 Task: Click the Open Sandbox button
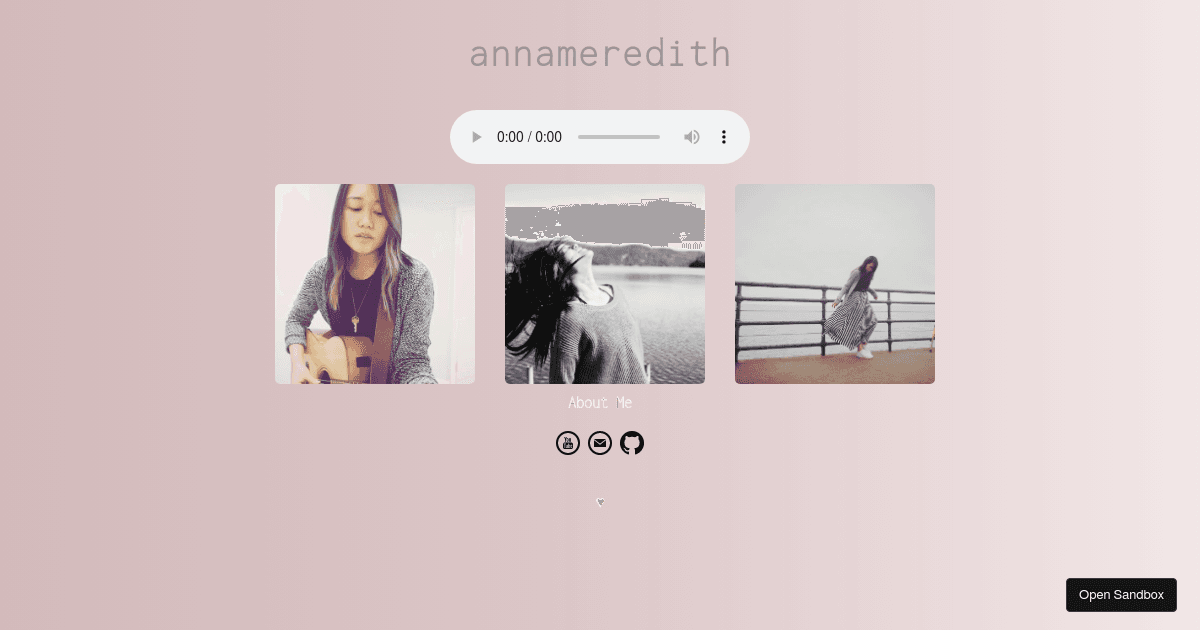pos(1121,595)
